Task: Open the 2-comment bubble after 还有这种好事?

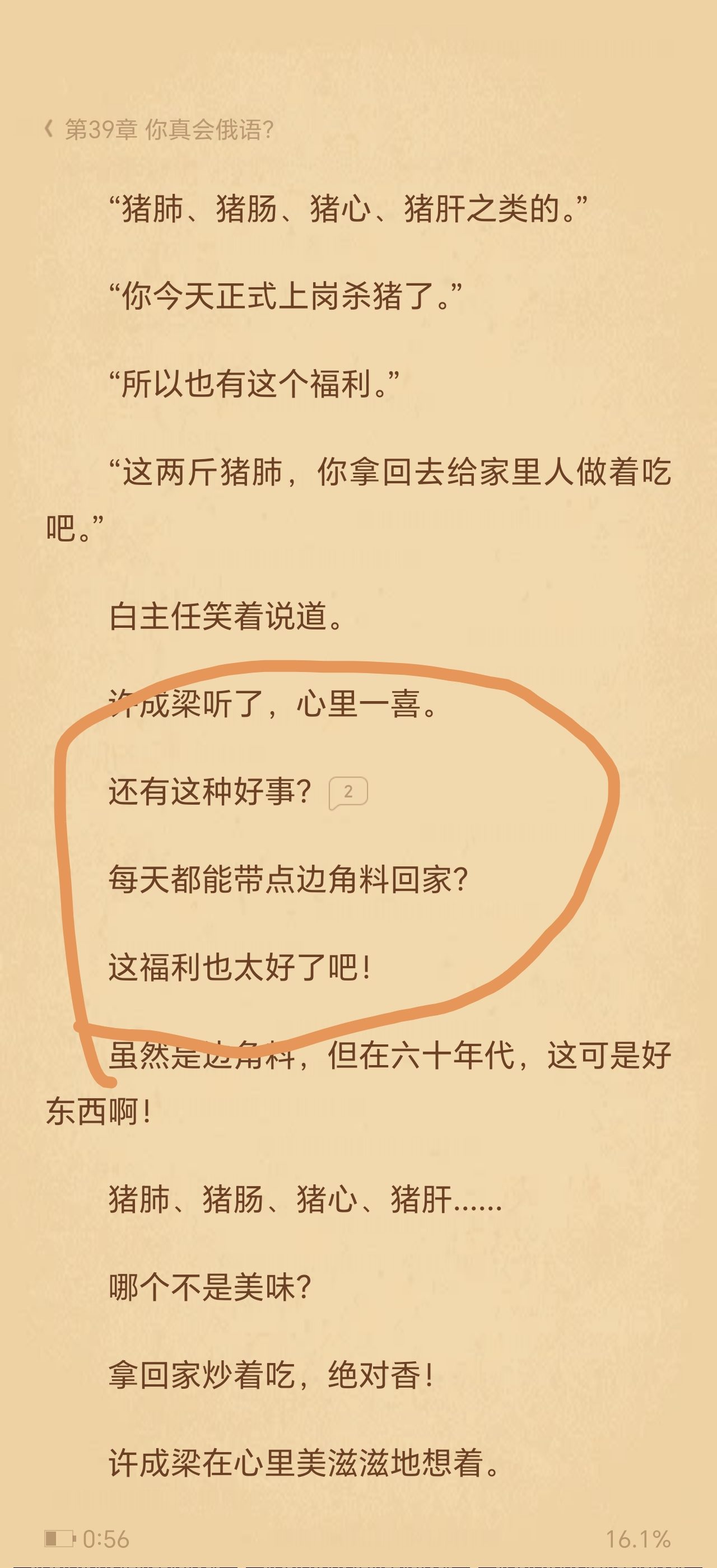Action: [348, 792]
